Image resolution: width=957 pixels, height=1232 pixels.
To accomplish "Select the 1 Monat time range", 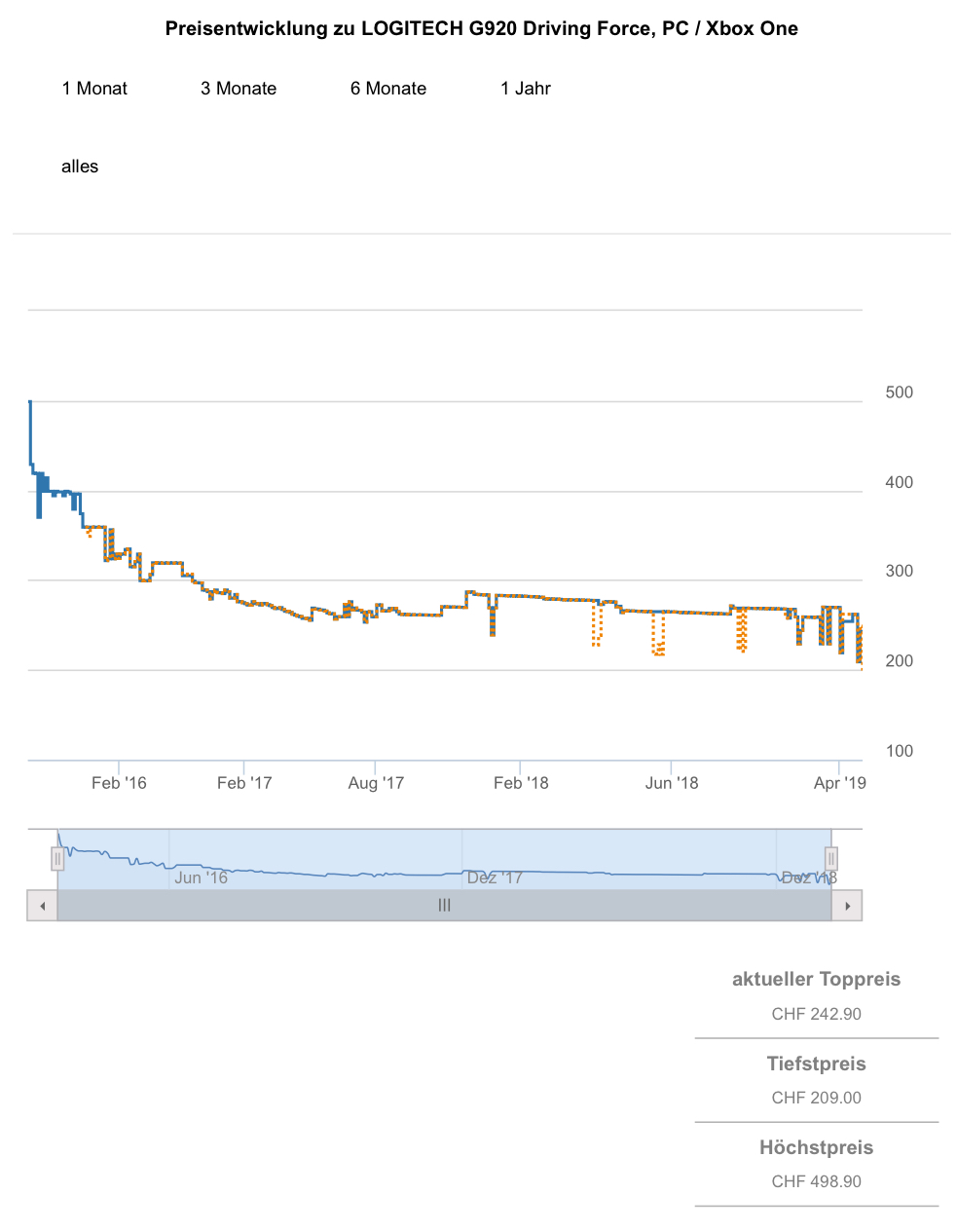I will coord(94,89).
